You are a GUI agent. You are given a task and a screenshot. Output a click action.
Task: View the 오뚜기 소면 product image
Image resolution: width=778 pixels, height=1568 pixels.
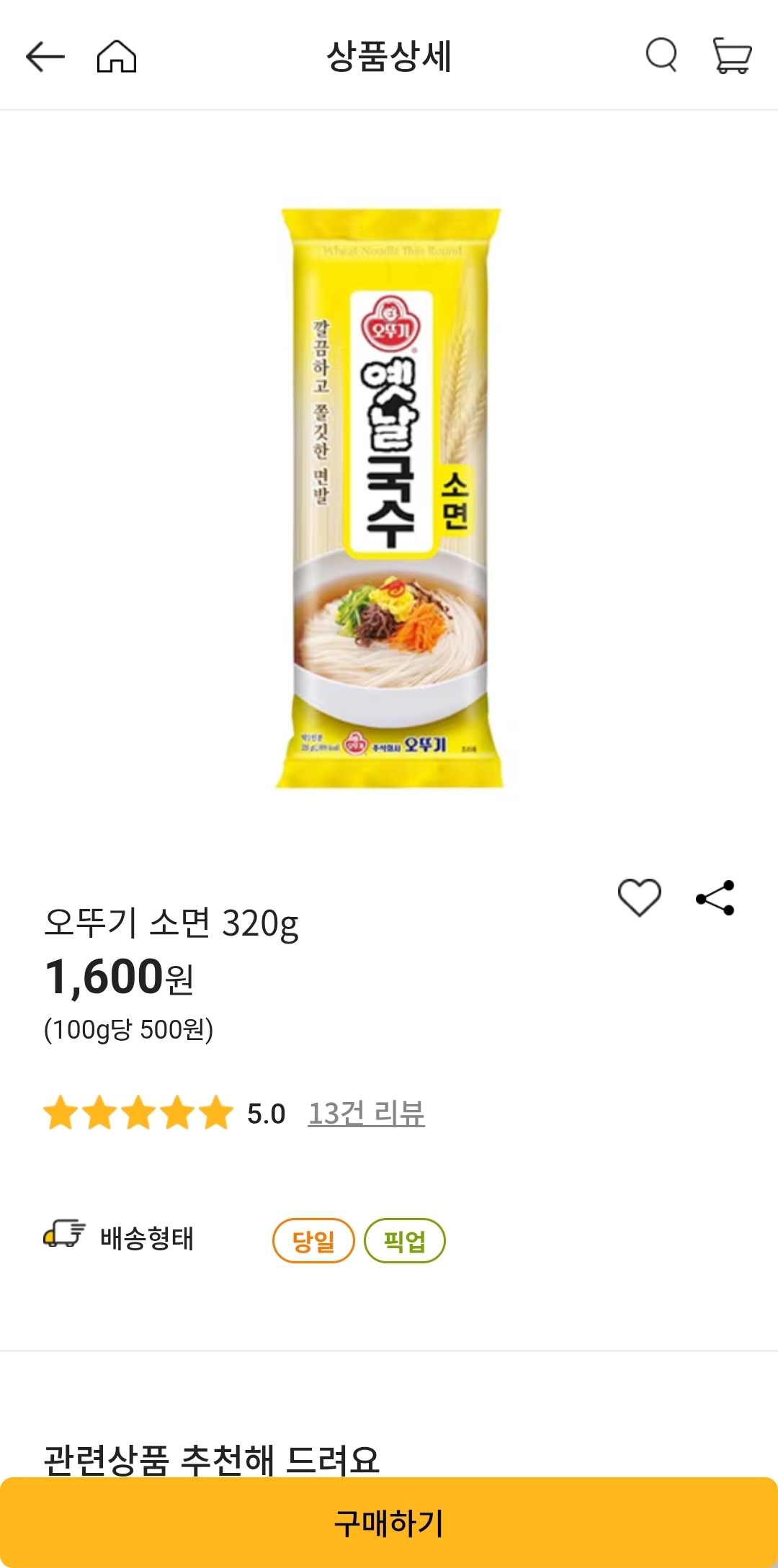coord(389,497)
